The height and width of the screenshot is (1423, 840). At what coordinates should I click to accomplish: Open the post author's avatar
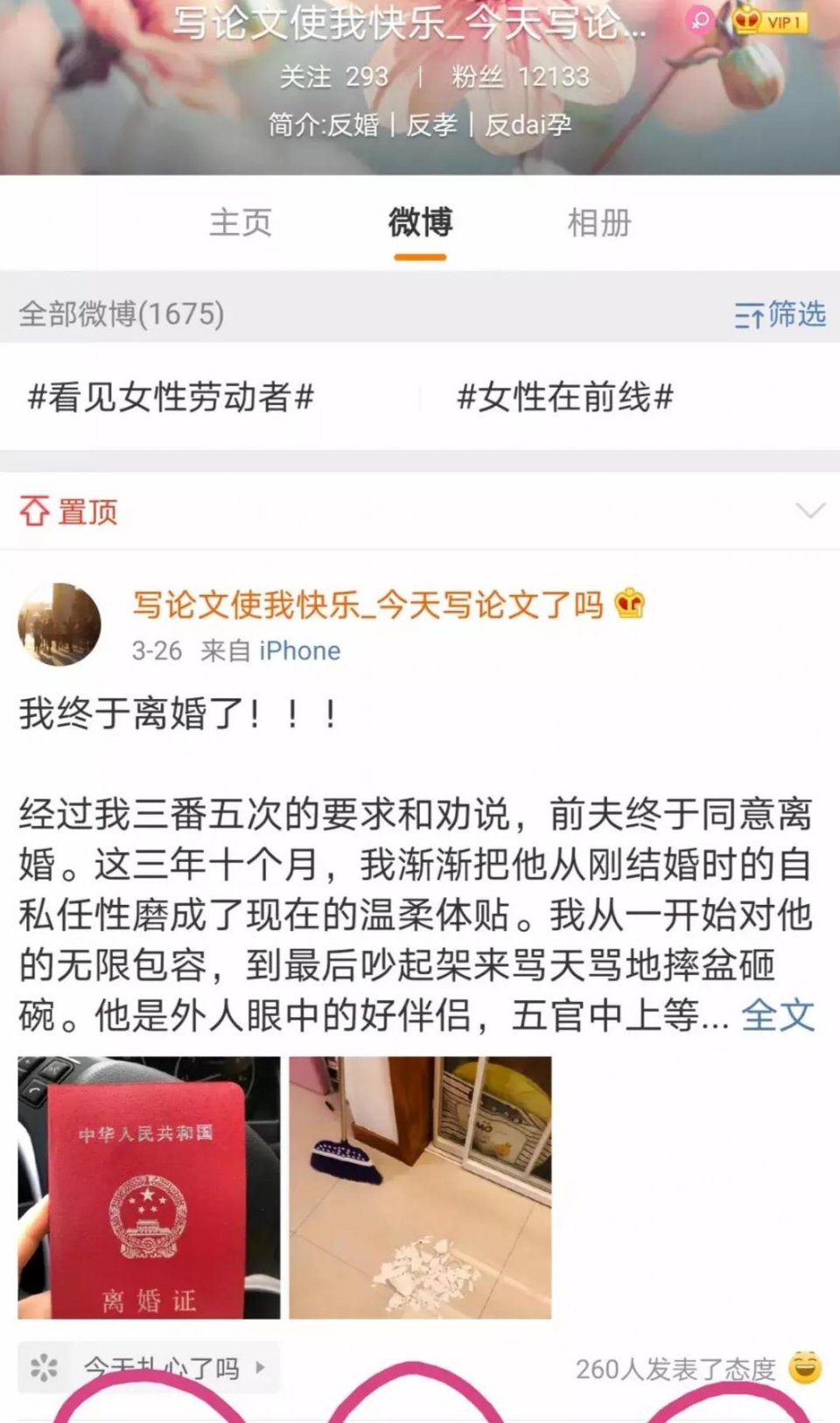point(59,624)
